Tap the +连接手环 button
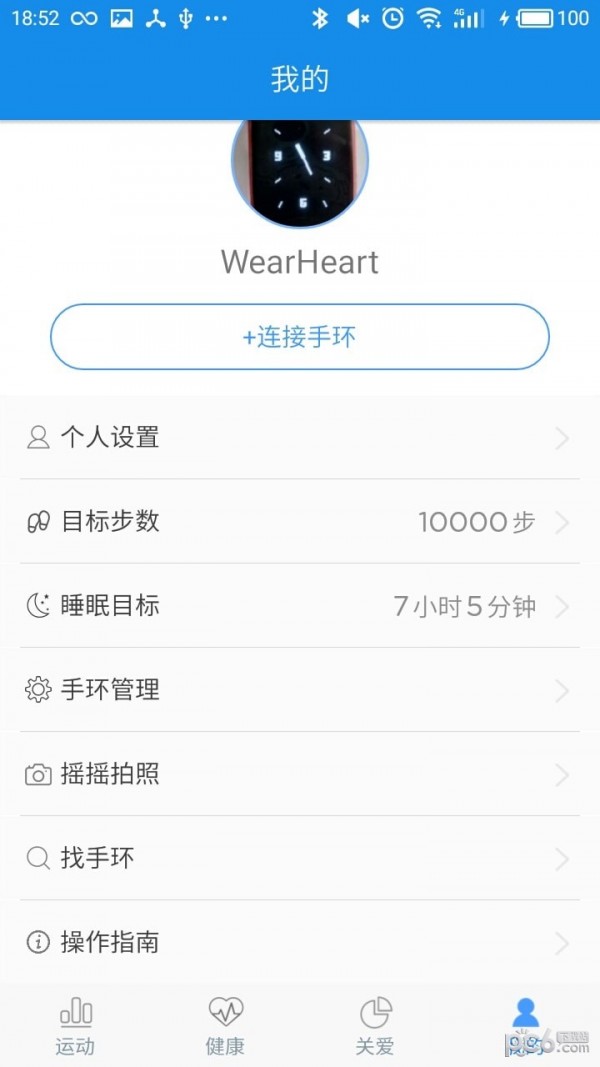 tap(300, 337)
